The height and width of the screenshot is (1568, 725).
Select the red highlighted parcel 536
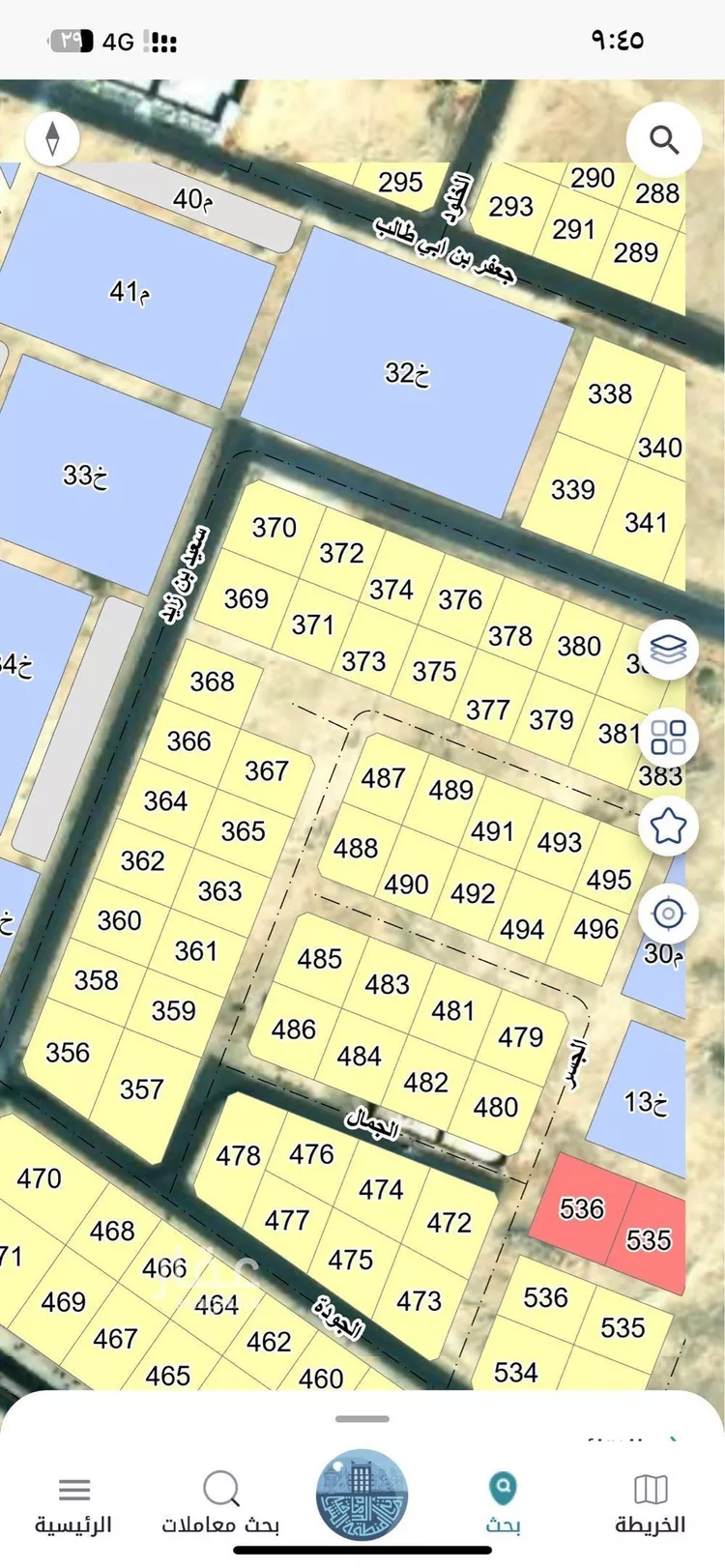click(x=580, y=1208)
